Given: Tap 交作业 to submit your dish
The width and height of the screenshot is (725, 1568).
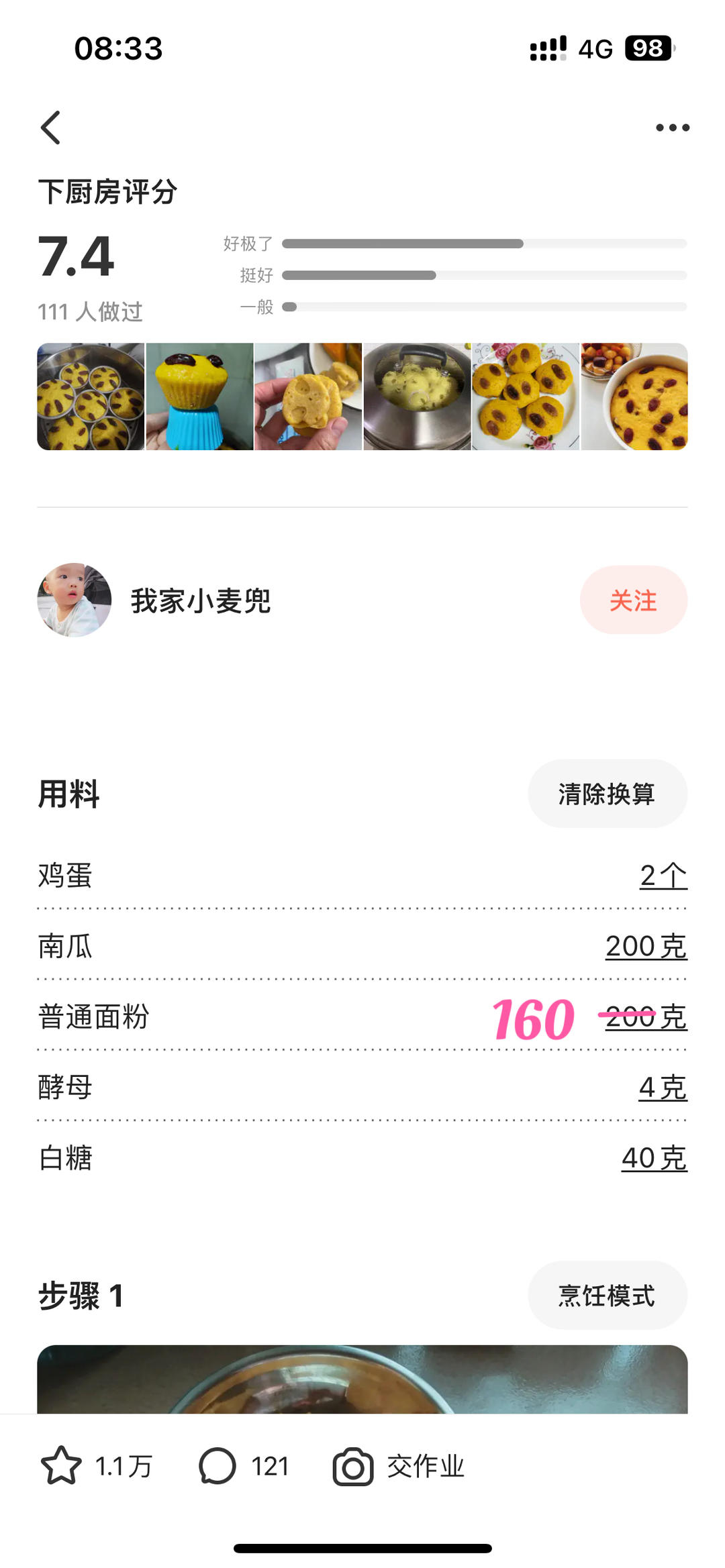Looking at the screenshot, I should (399, 1466).
